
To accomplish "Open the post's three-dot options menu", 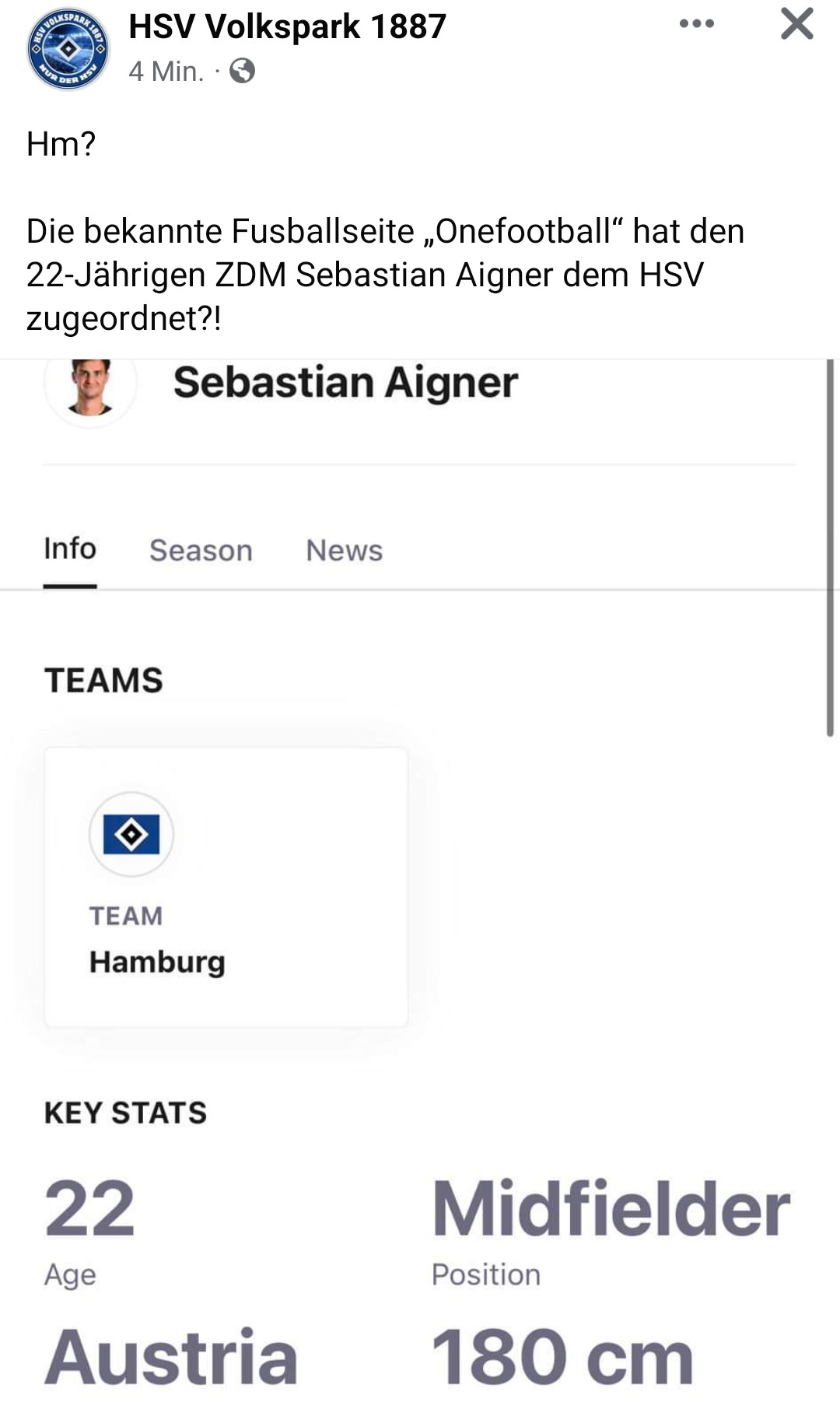I will click(696, 24).
